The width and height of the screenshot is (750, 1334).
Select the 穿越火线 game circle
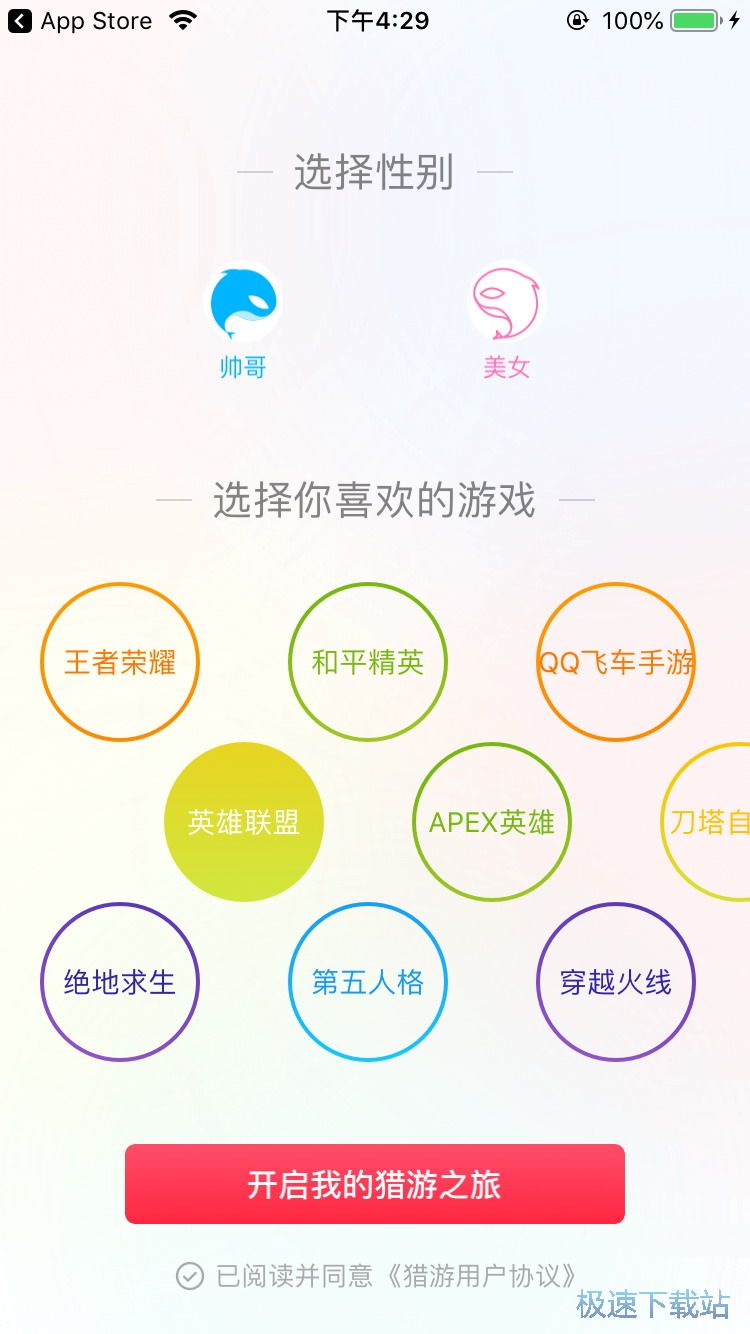(616, 982)
